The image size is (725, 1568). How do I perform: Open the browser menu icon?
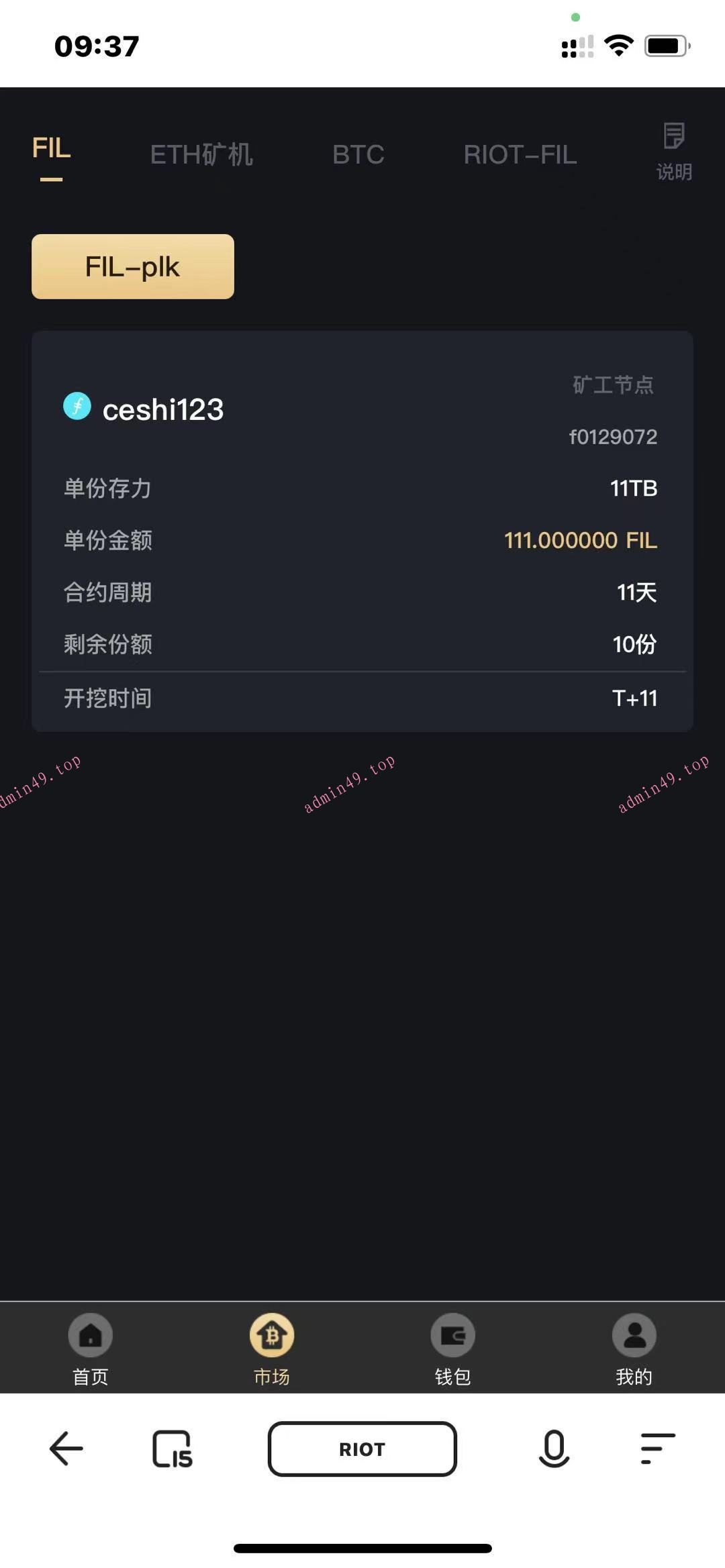[x=658, y=1449]
